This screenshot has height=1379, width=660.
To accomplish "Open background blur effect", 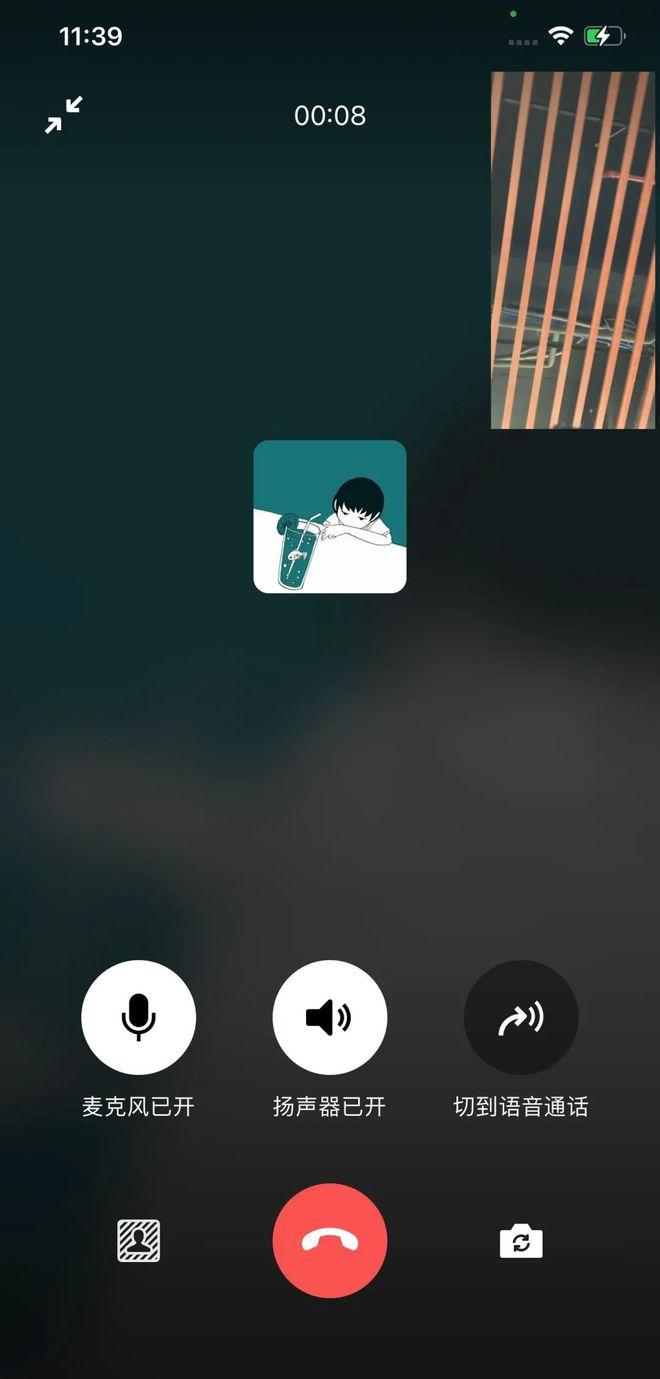I will click(139, 1241).
